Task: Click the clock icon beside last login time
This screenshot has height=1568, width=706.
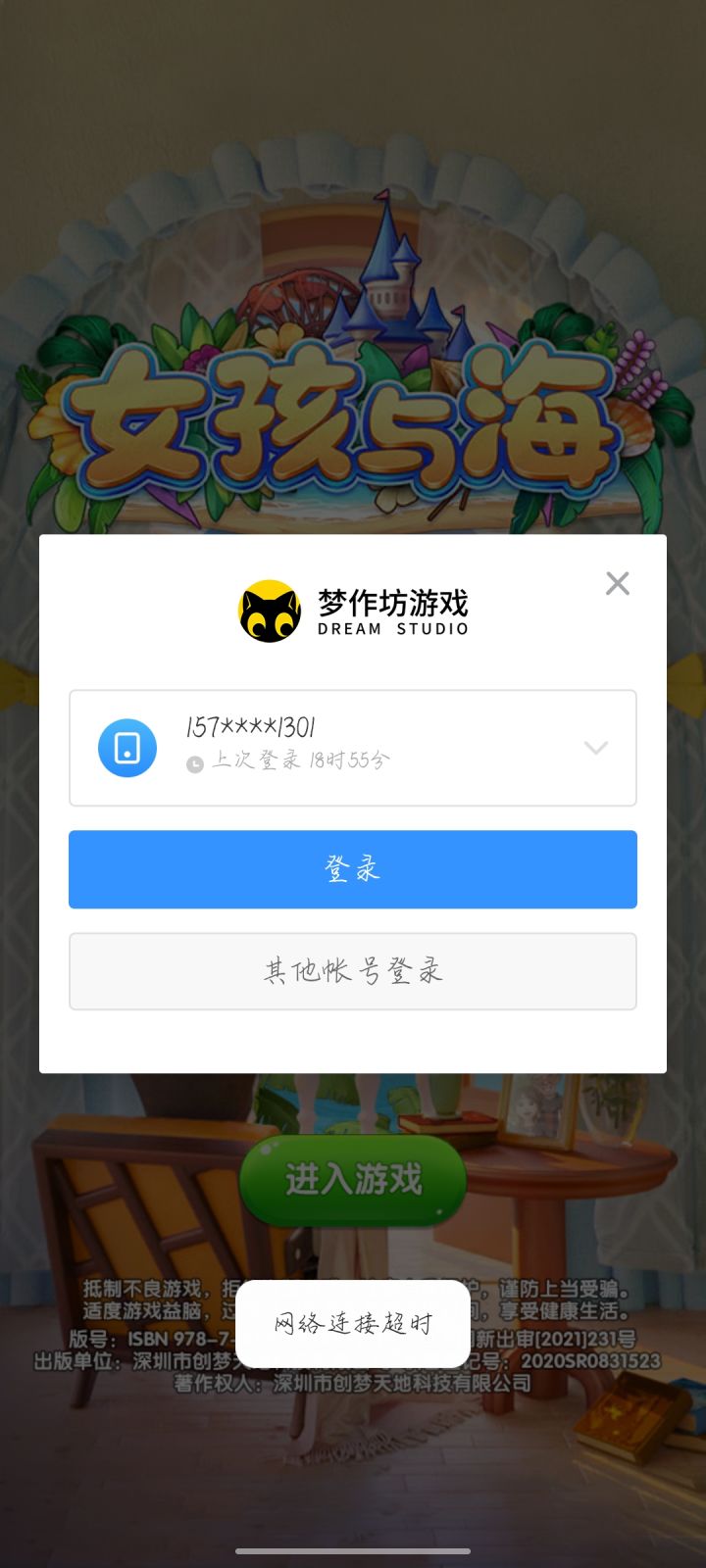Action: click(194, 760)
